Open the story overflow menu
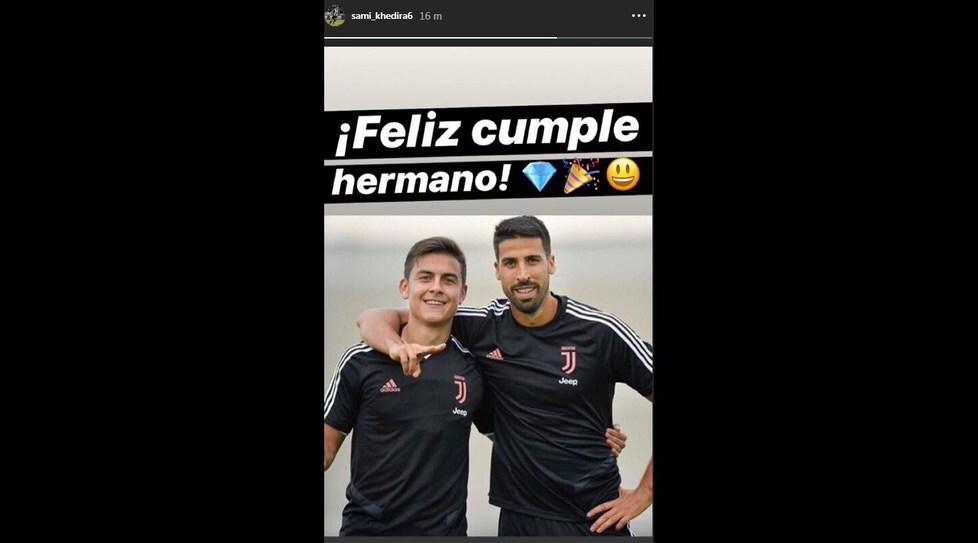978x543 pixels. tap(638, 16)
